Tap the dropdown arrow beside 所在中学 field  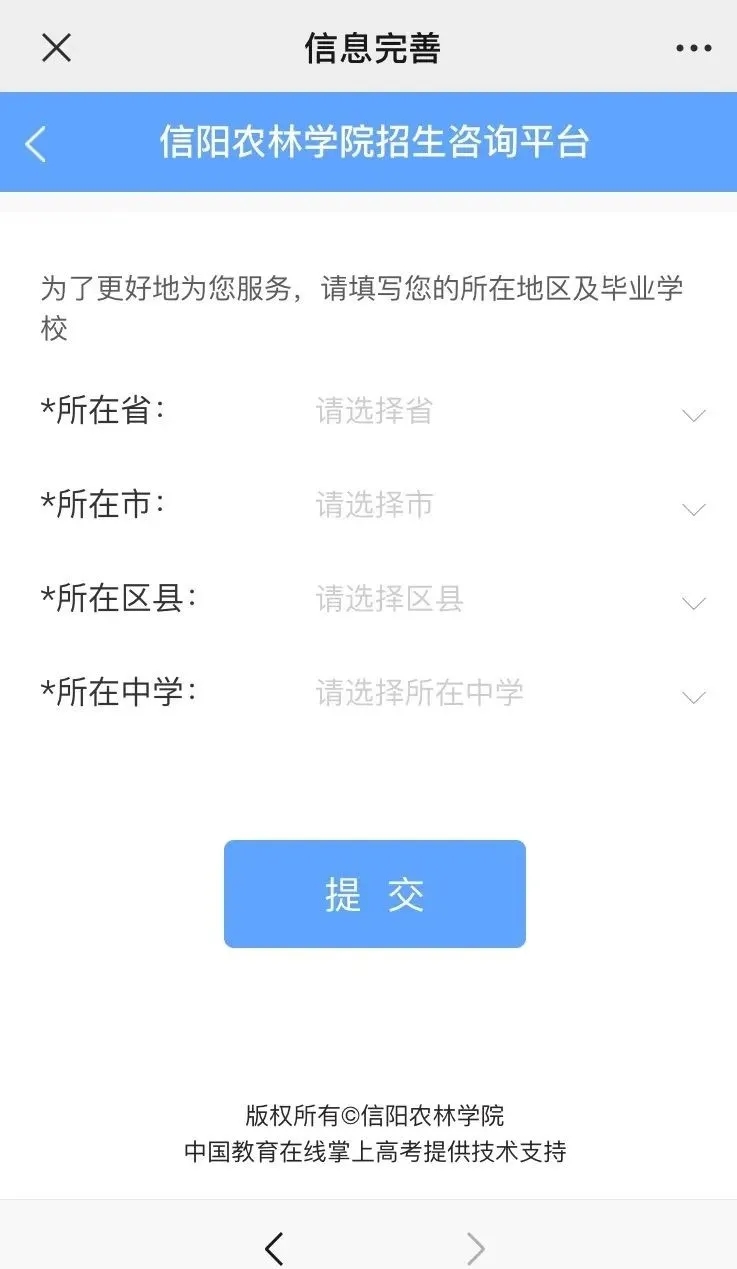(x=693, y=697)
